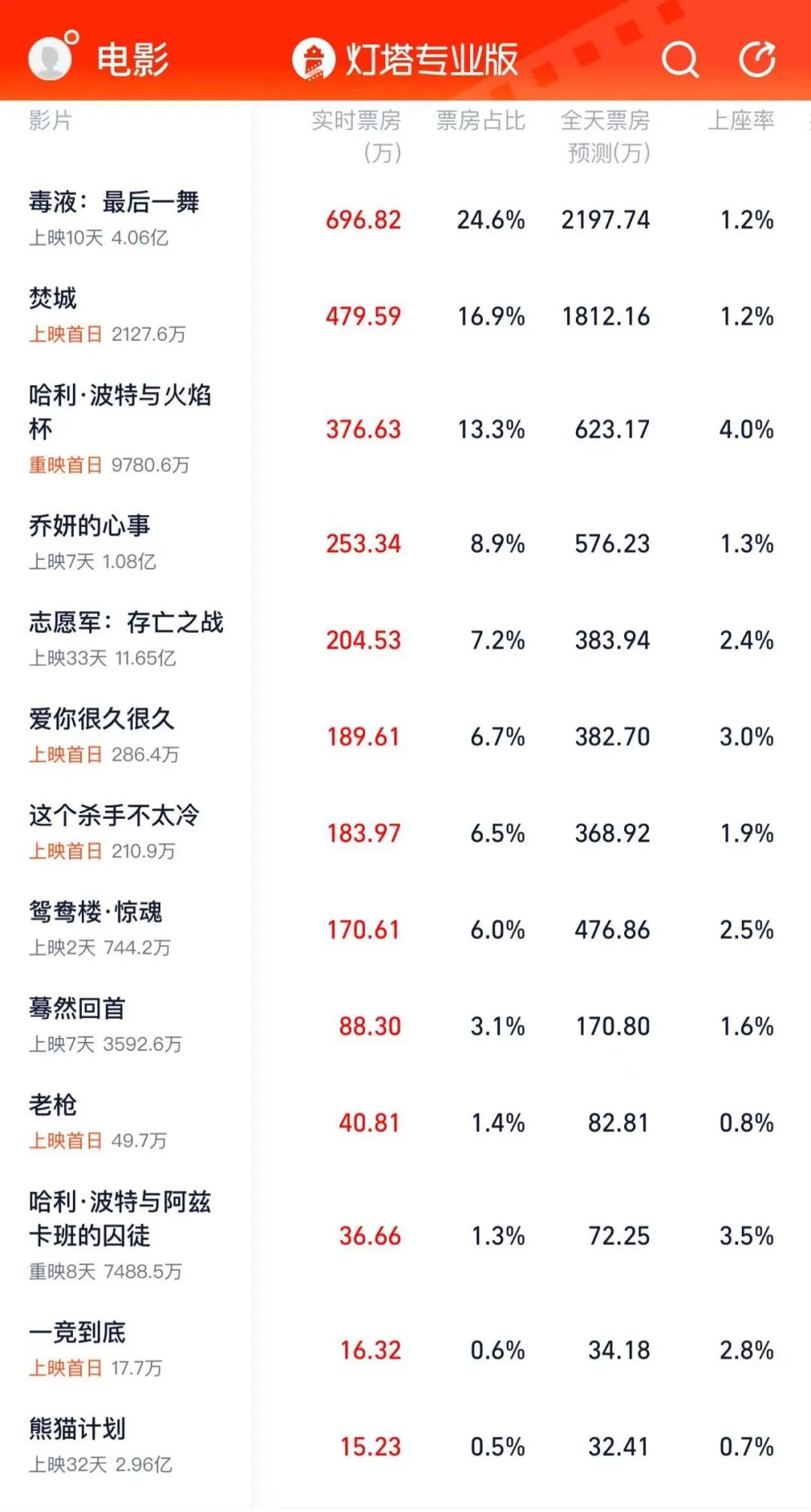
Task: Select the 票房占比 column header
Action: point(481,120)
